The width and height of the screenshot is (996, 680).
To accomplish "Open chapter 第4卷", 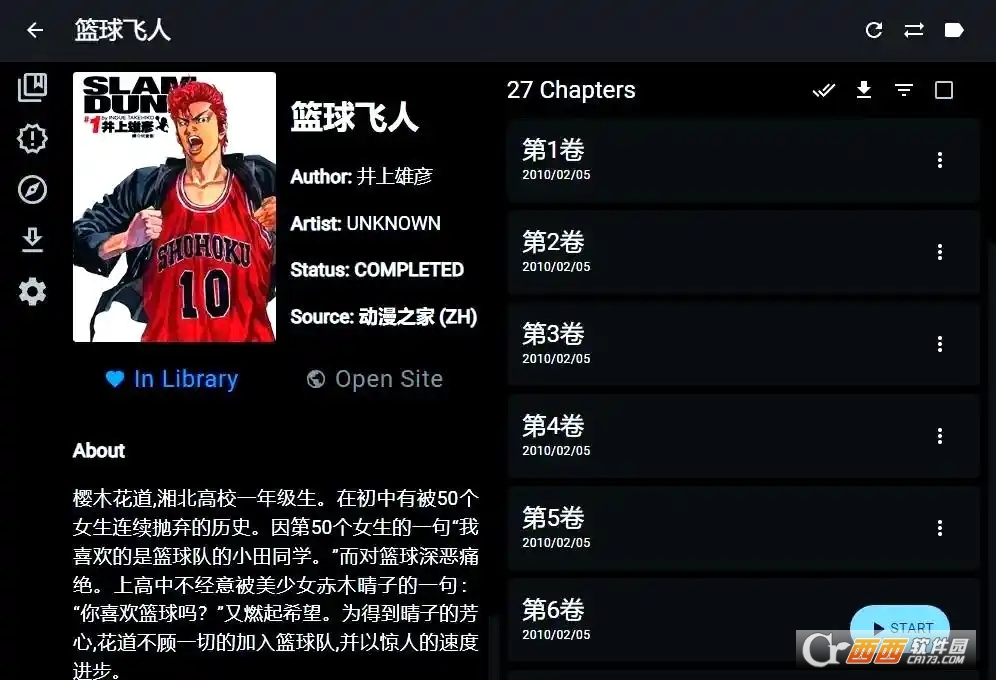I will [x=700, y=436].
